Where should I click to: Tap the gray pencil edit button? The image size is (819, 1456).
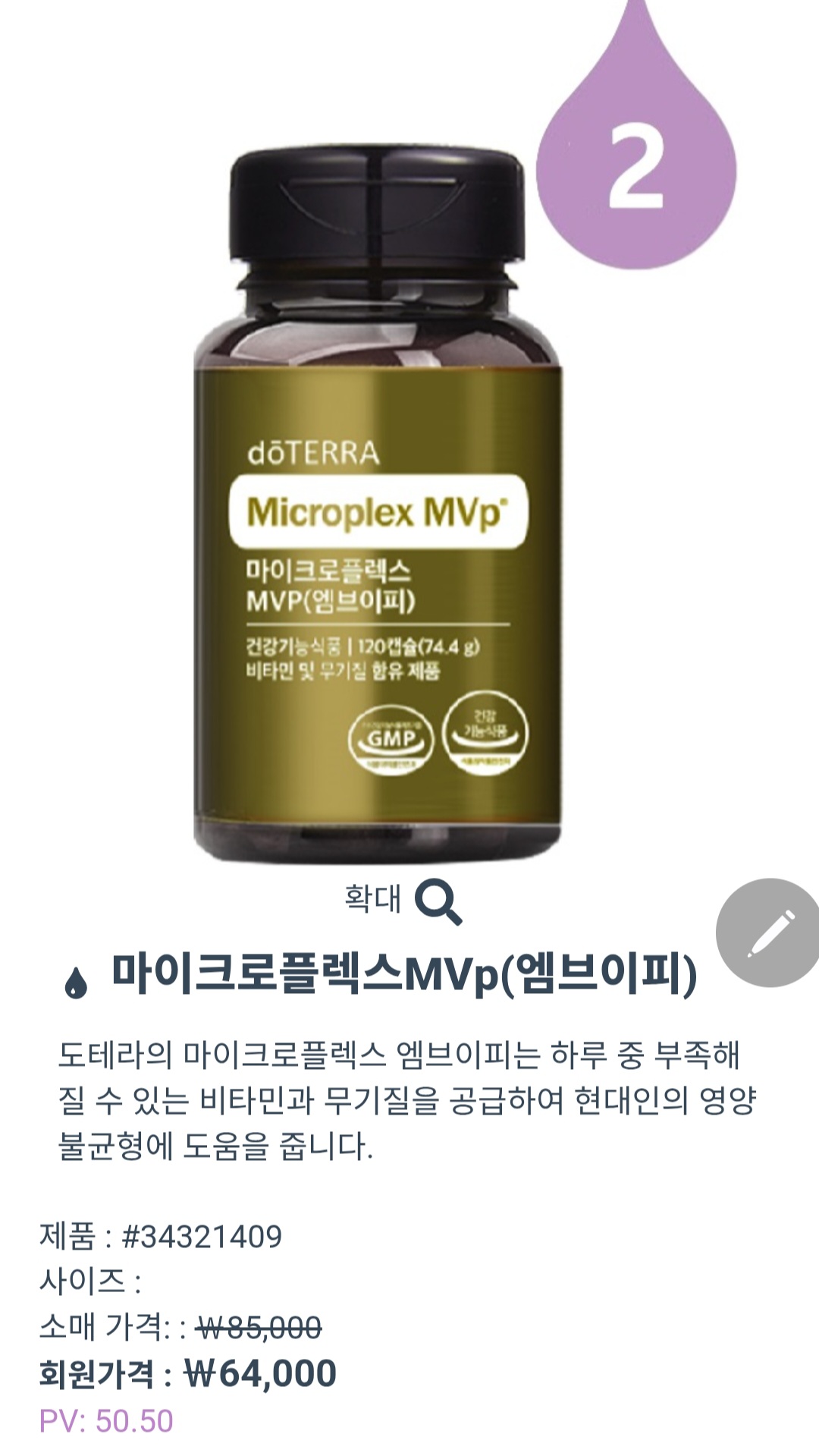pos(769,932)
